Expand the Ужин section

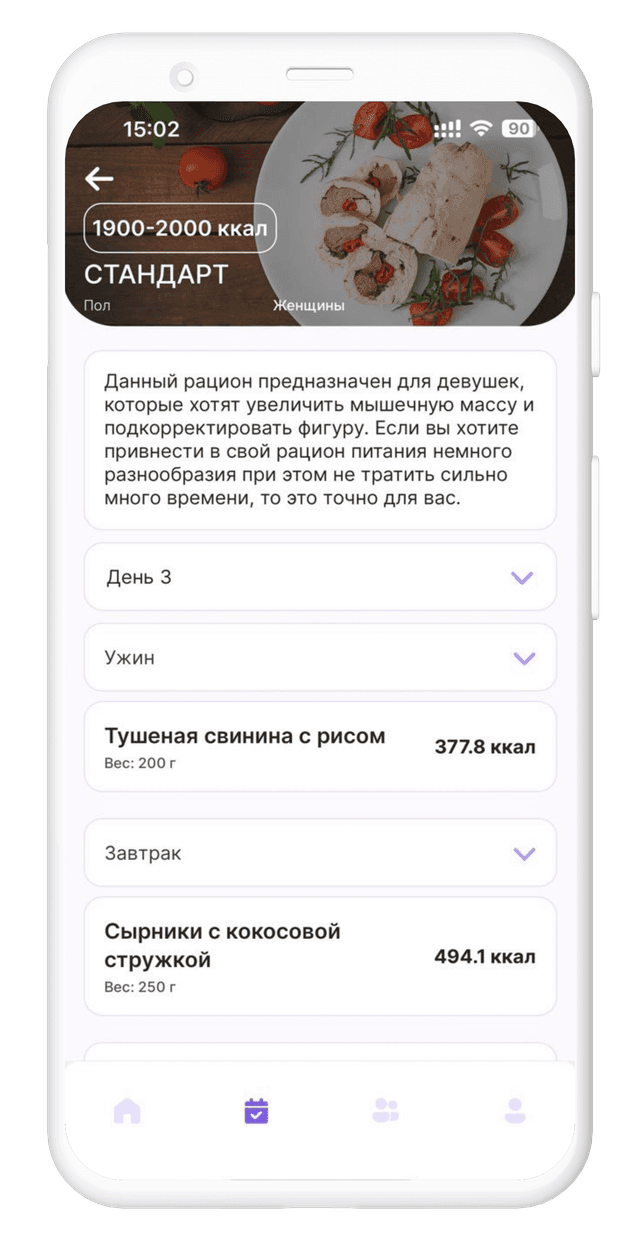[320, 657]
